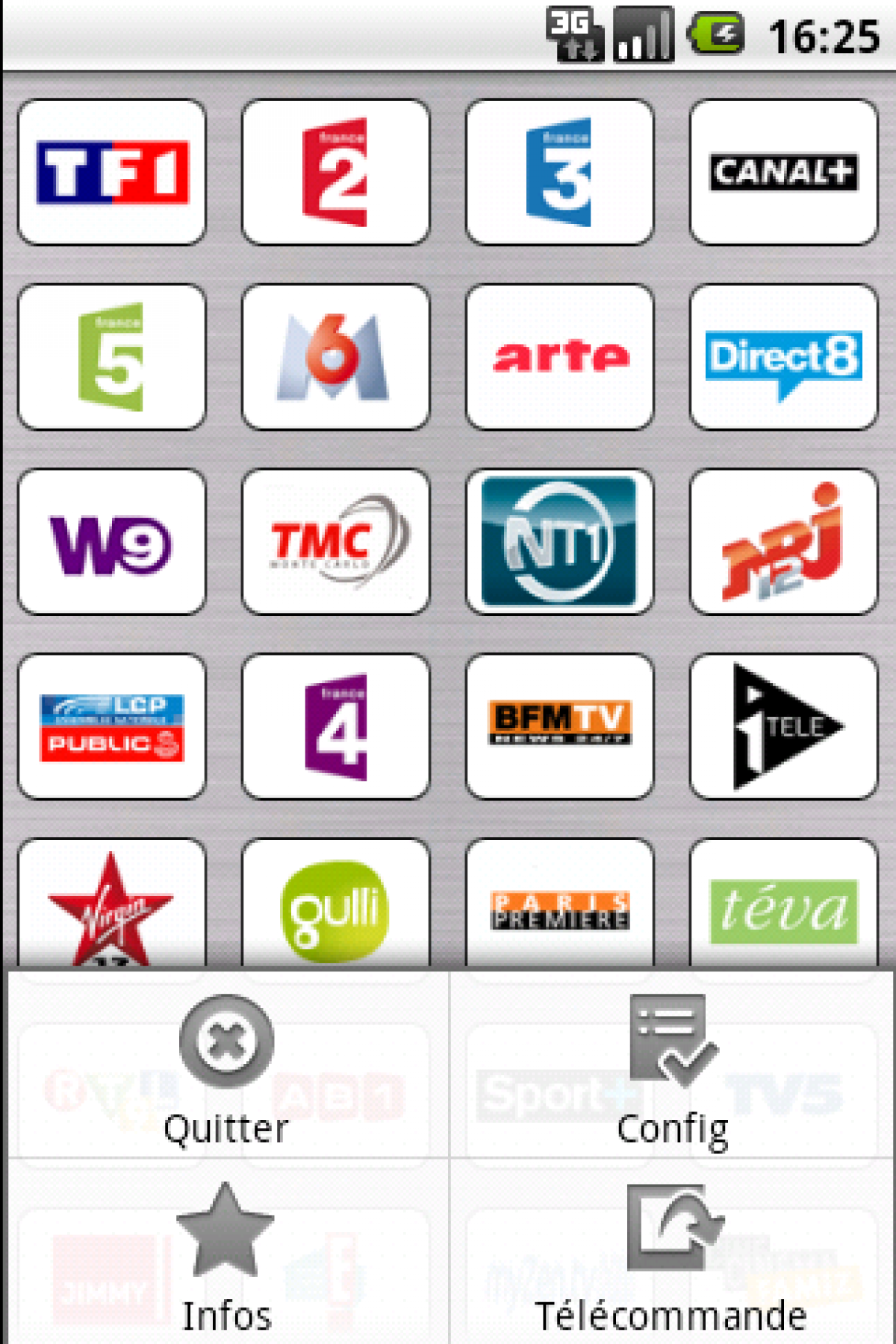Switch to the France 5 channel
Screen dimensions: 896x1344
click(x=112, y=356)
